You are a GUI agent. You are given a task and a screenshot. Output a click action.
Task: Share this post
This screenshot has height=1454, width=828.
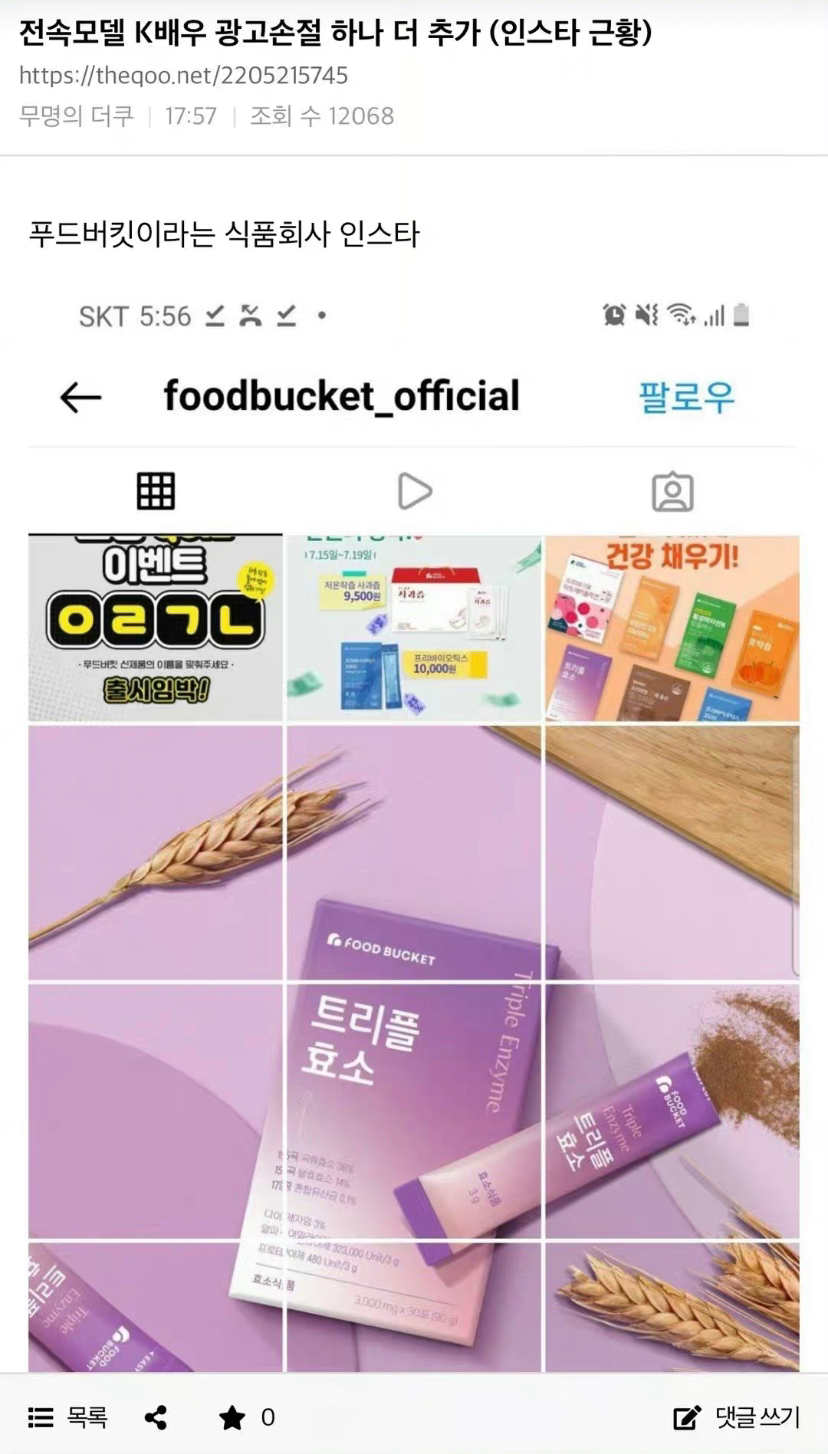coord(156,1417)
